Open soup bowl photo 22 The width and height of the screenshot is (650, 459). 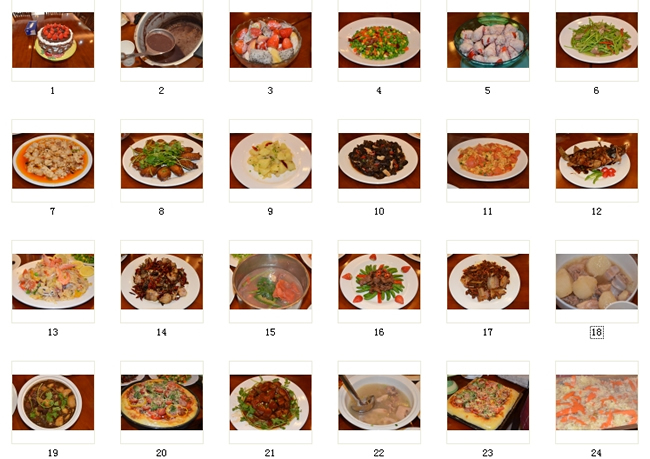379,402
